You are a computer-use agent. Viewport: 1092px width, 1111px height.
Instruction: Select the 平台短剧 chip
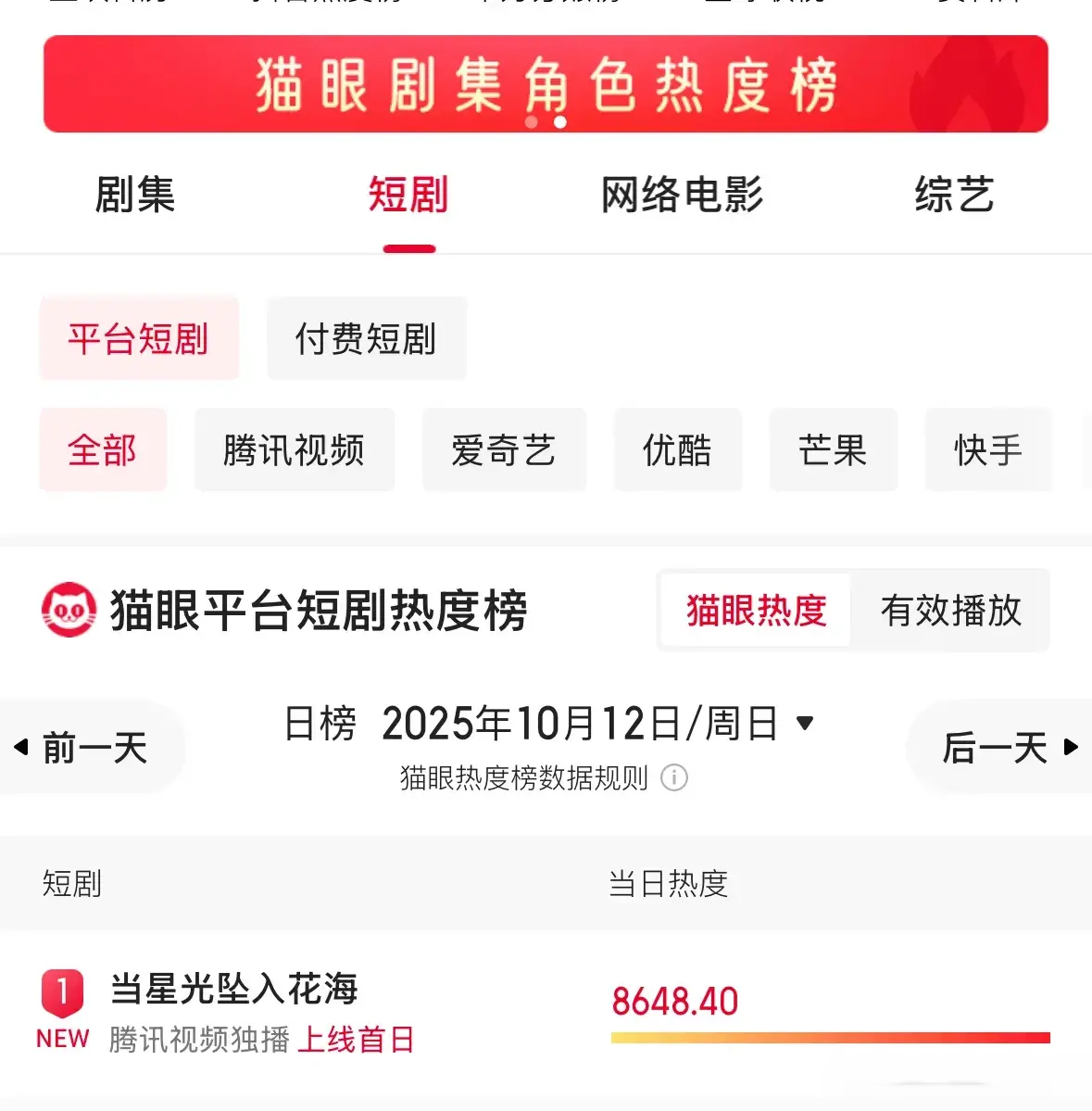[x=139, y=339]
